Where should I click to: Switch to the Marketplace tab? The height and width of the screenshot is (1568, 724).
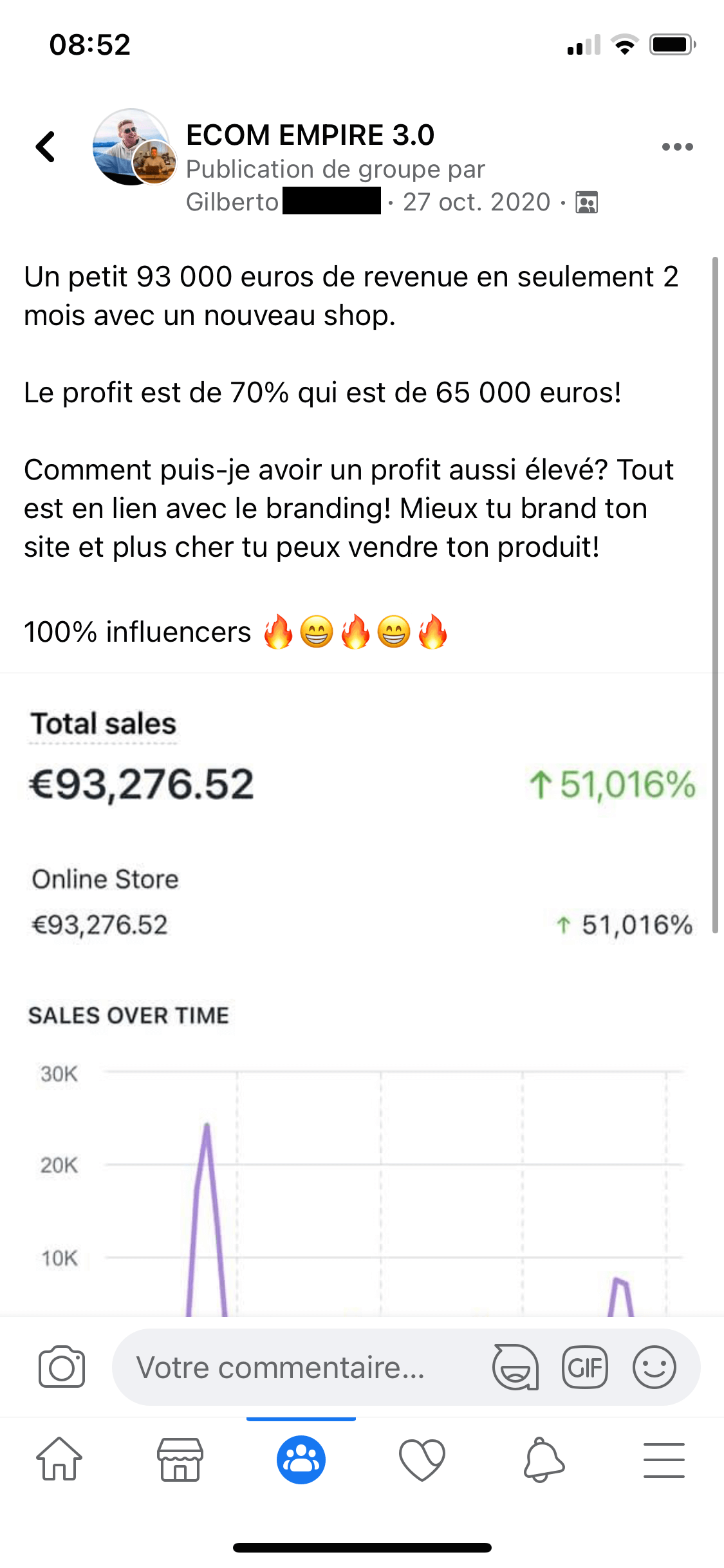(x=180, y=1460)
